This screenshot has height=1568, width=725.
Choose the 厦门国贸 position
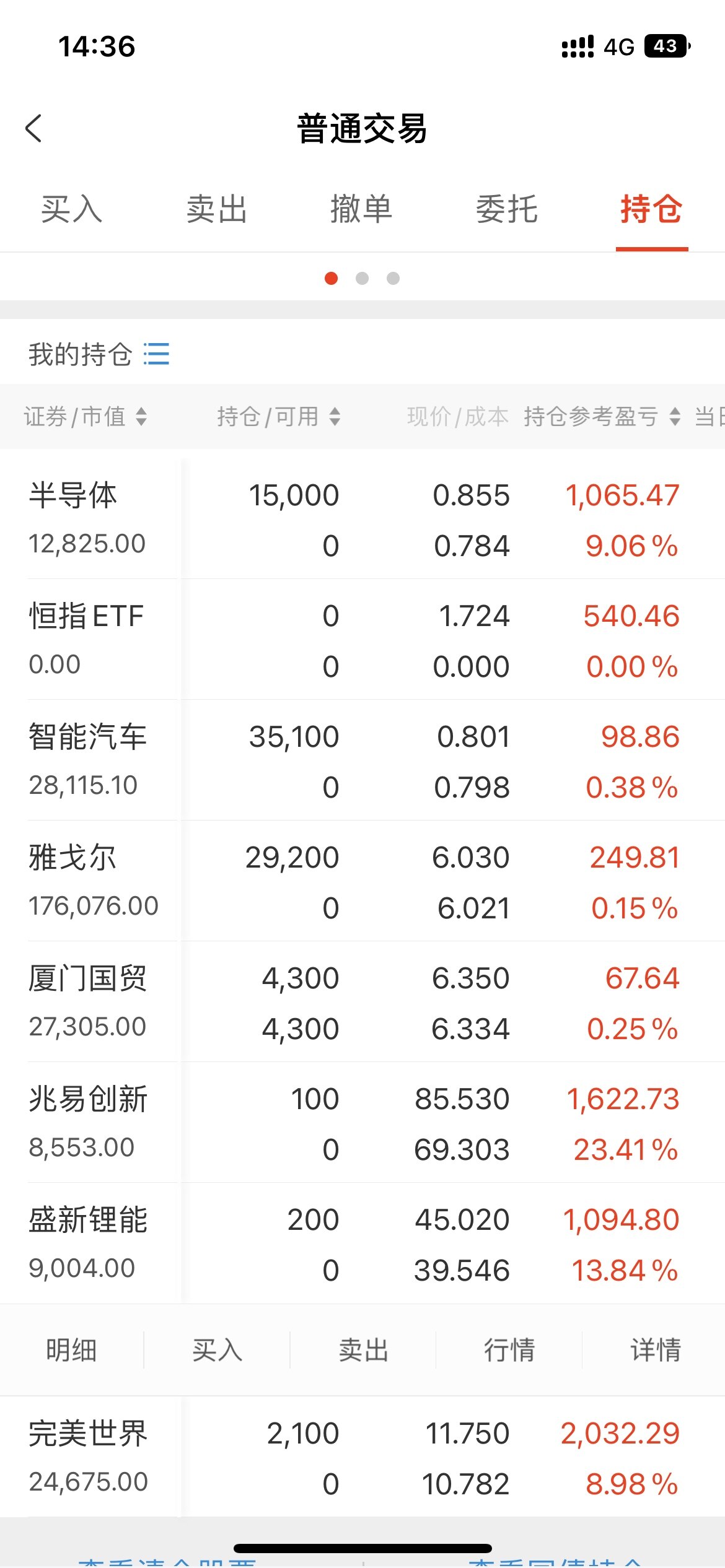[x=362, y=1002]
